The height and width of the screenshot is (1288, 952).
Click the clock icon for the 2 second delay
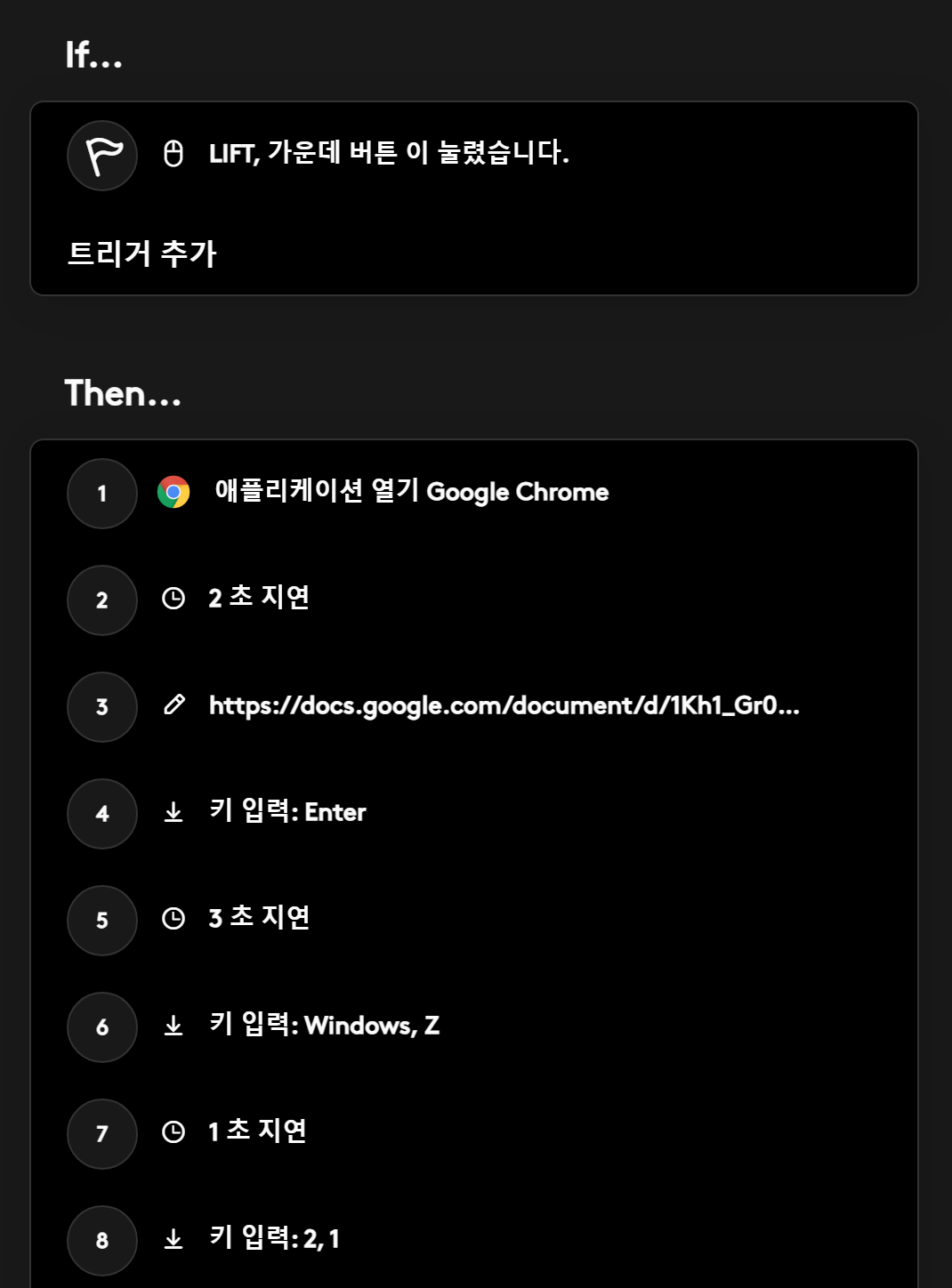coord(173,600)
